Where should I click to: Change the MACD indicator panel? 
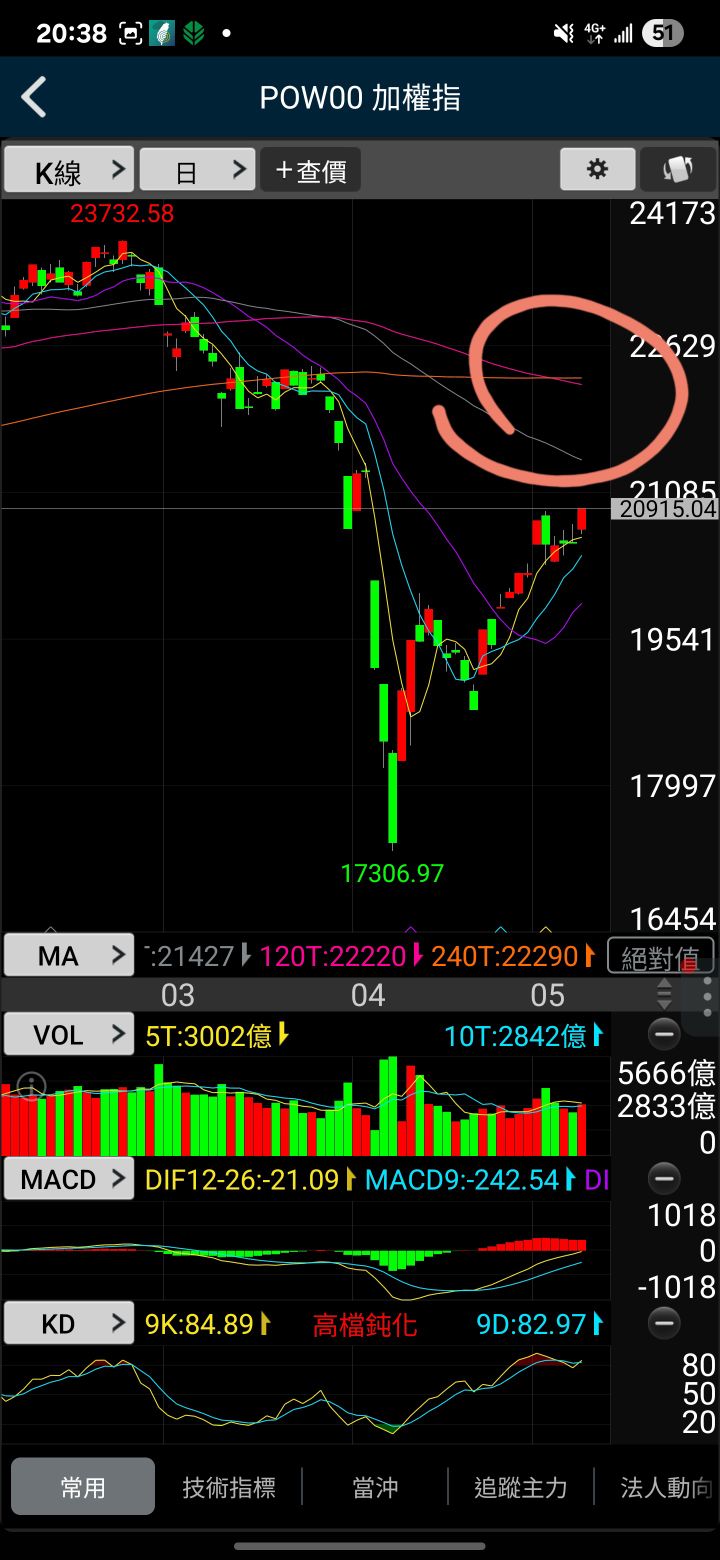pyautogui.click(x=69, y=1179)
